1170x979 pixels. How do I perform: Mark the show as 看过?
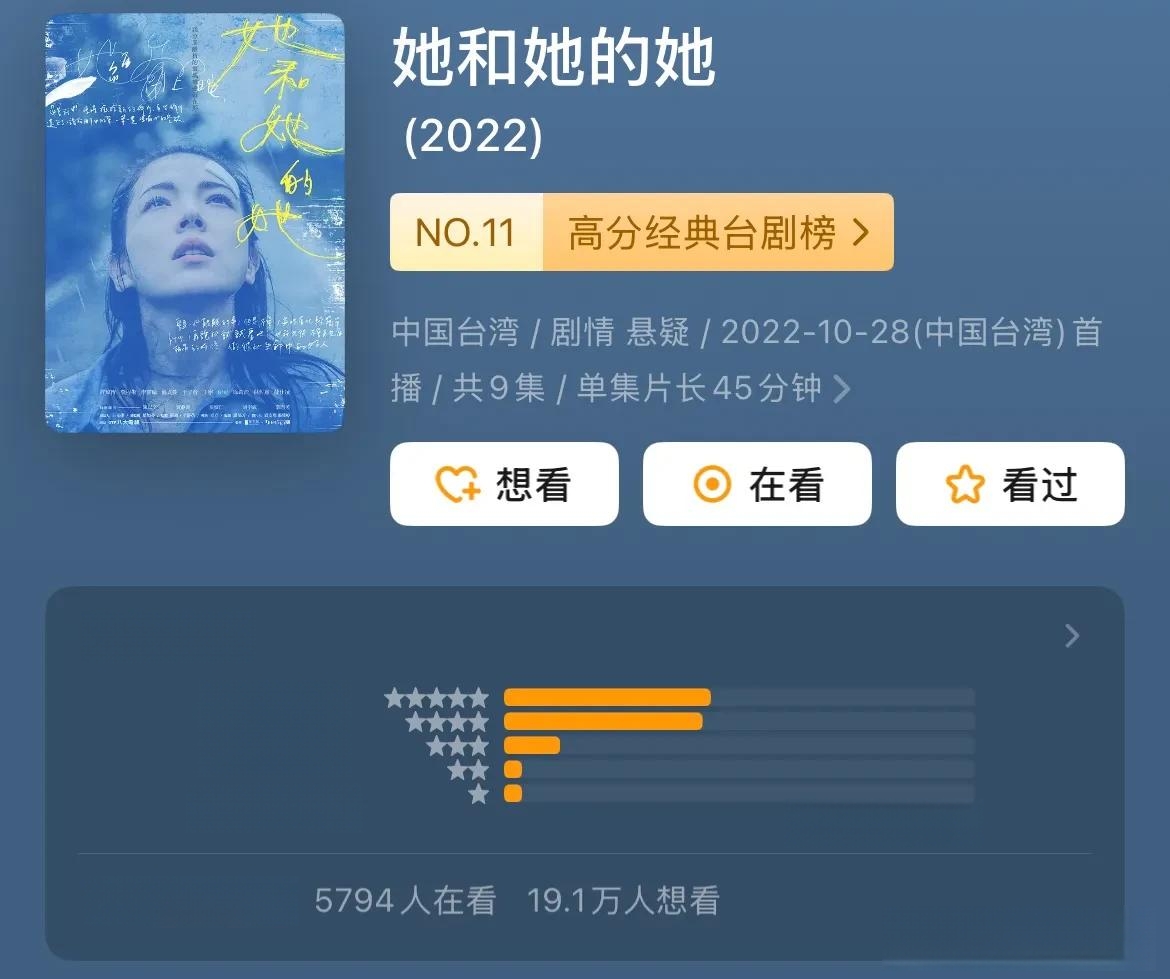pos(1010,484)
